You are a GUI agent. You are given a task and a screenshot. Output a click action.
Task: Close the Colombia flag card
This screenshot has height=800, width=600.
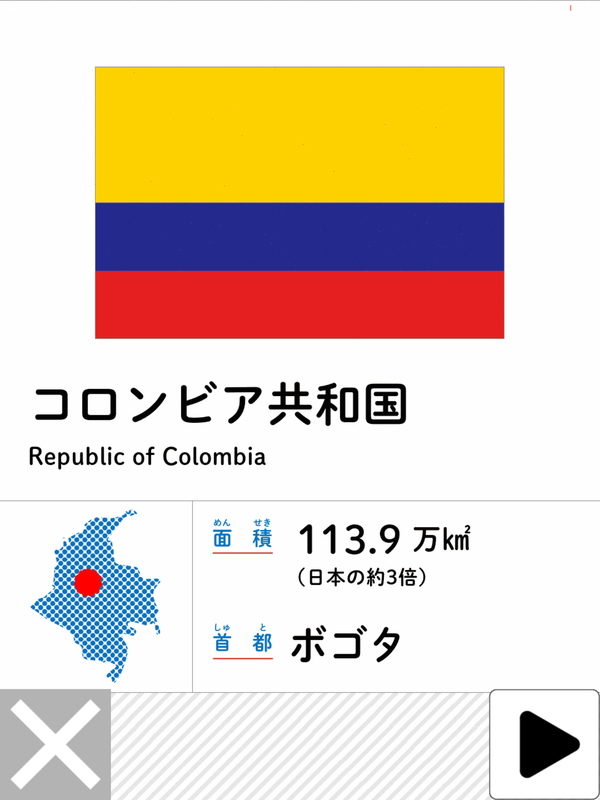[x=55, y=745]
